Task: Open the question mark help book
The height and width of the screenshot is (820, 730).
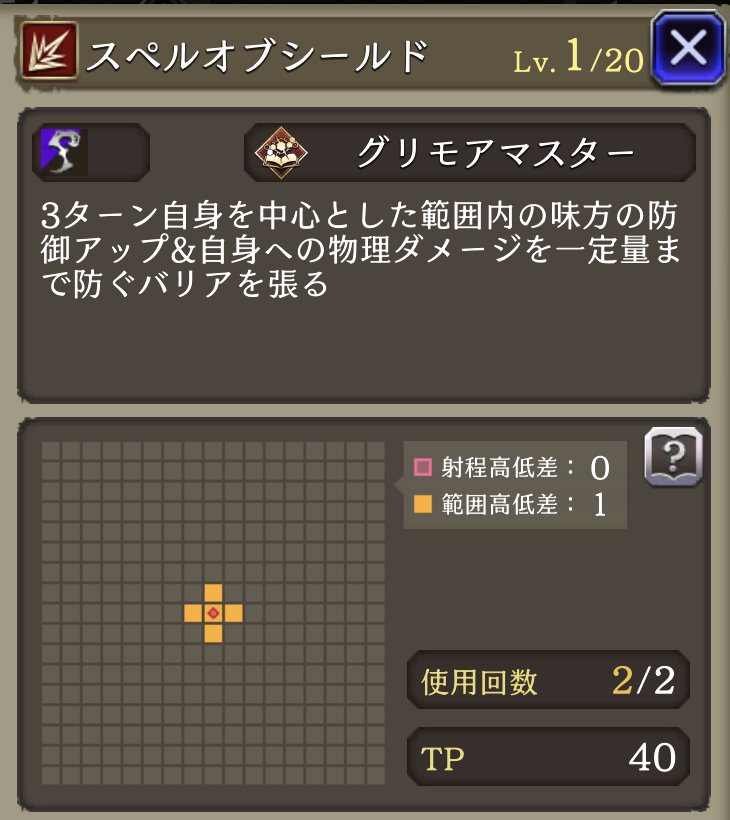Action: 673,457
